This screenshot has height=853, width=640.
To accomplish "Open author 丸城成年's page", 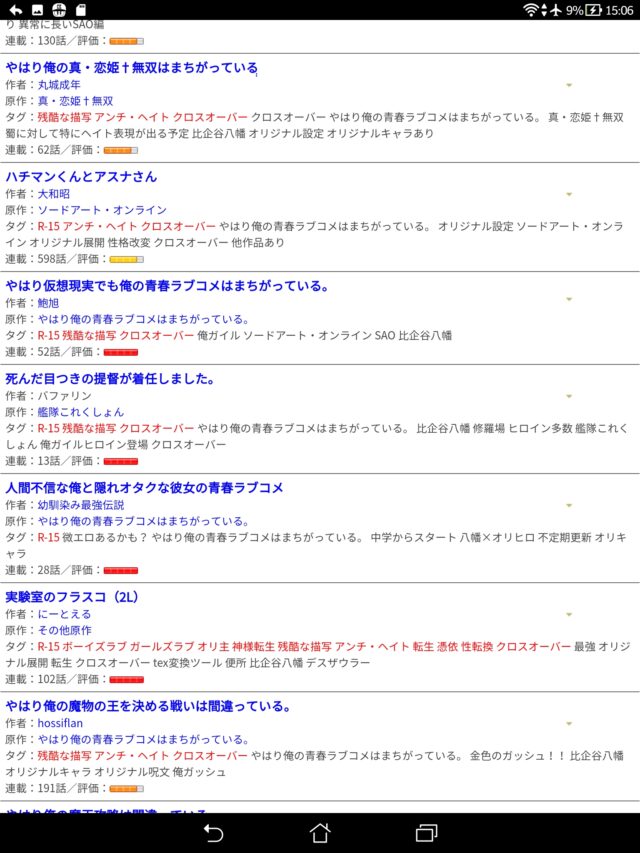I will 58,85.
